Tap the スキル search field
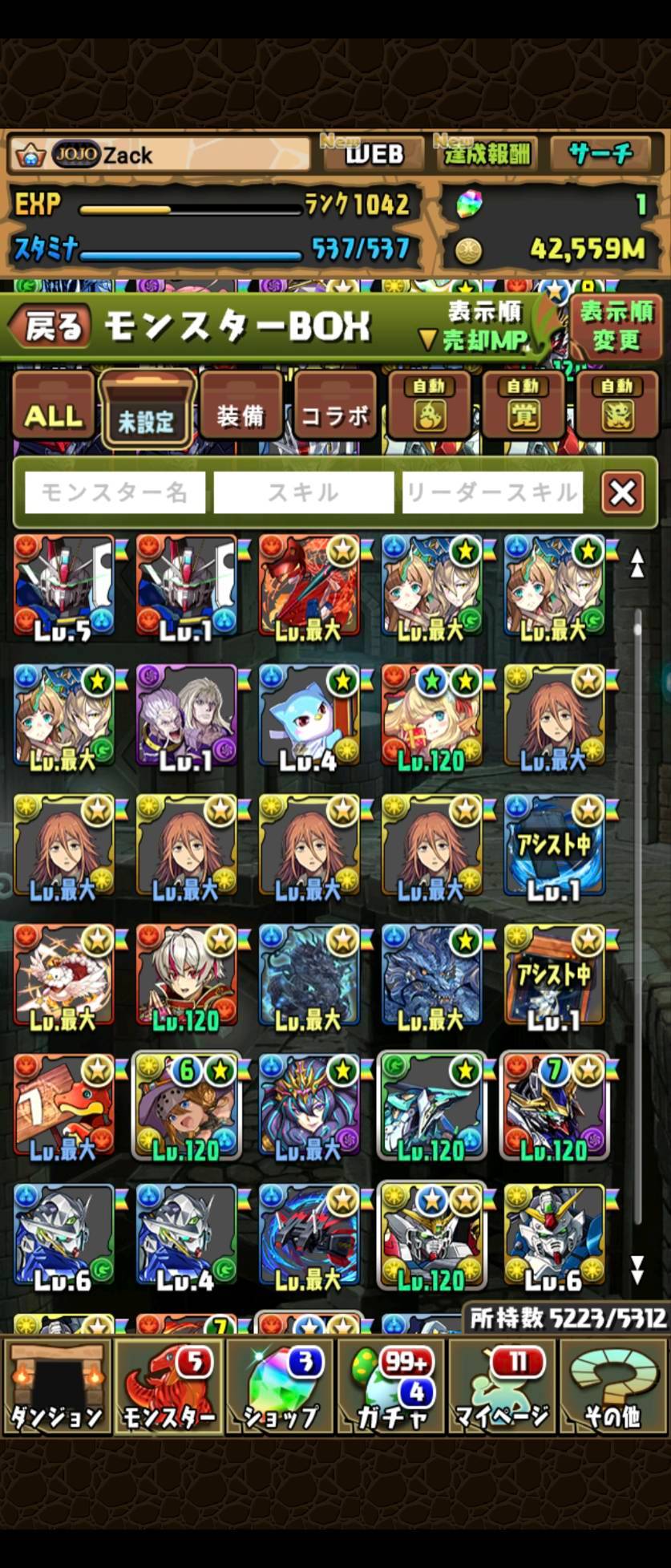 click(x=303, y=492)
